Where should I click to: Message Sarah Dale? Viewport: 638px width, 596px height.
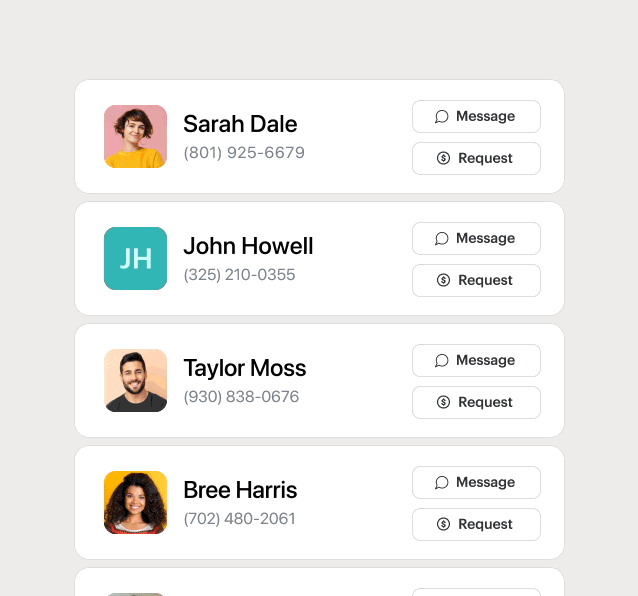[476, 116]
